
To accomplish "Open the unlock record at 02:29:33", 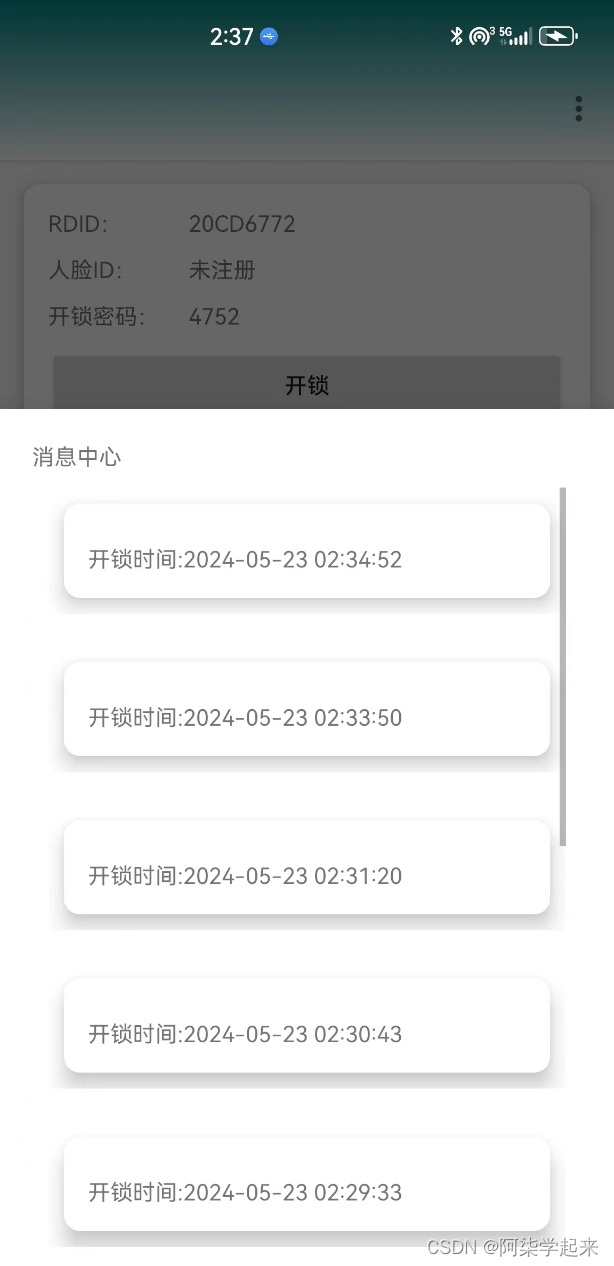I will (x=307, y=1183).
